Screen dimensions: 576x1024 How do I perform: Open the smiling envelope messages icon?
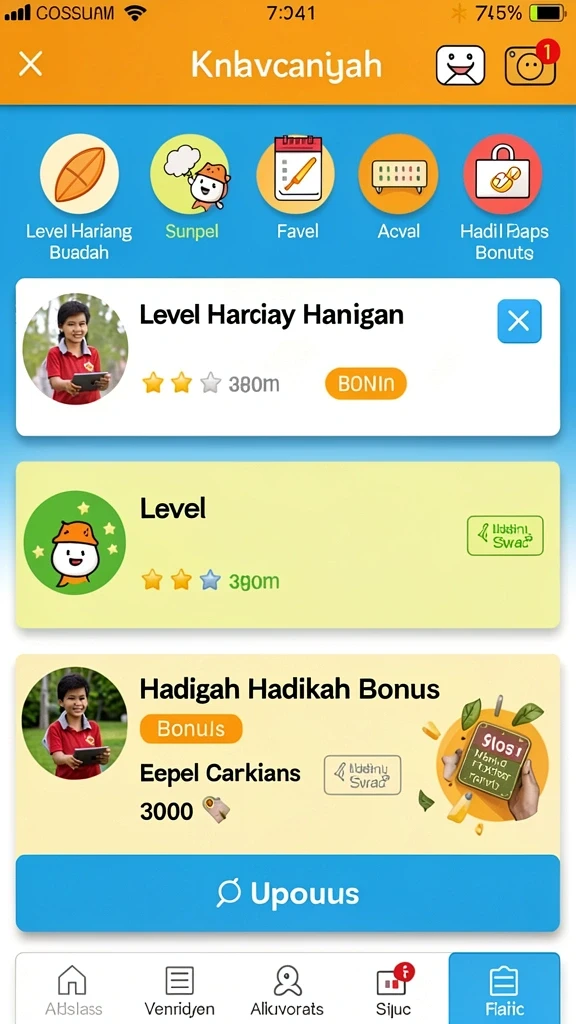460,65
